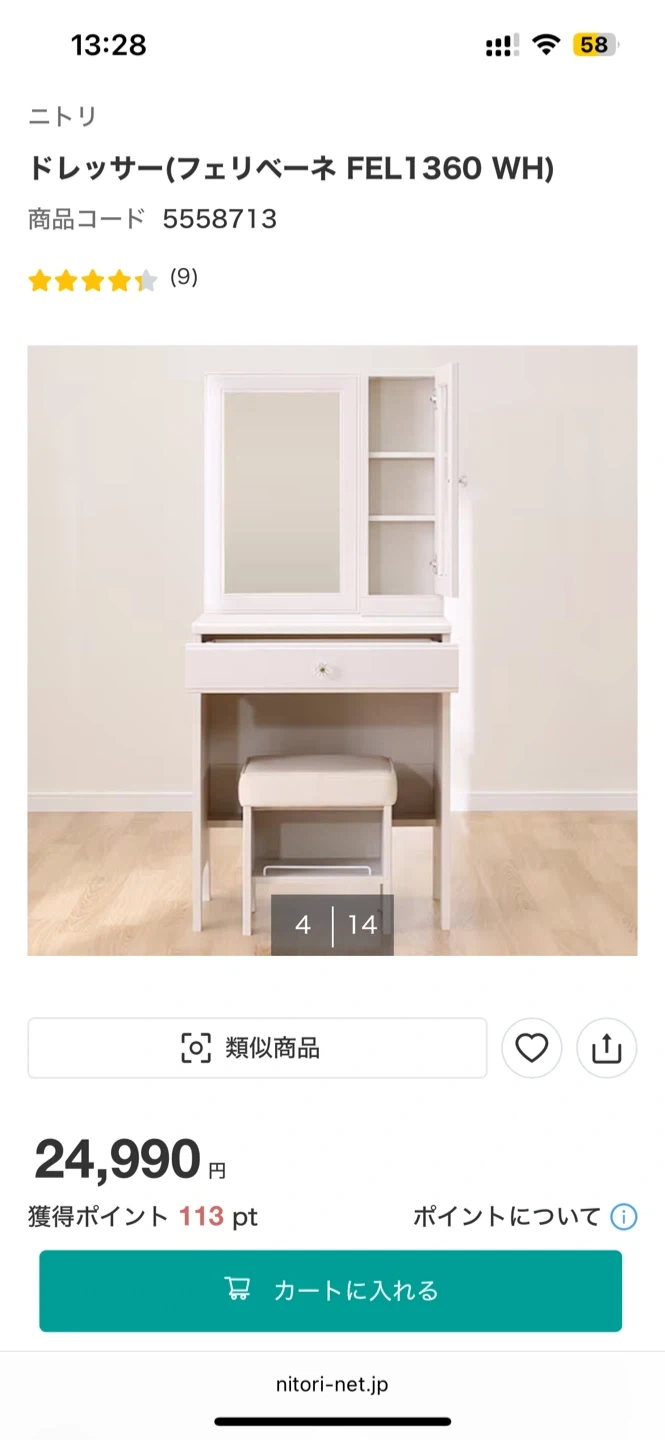Add dresser to favorites with heart icon

(531, 1048)
